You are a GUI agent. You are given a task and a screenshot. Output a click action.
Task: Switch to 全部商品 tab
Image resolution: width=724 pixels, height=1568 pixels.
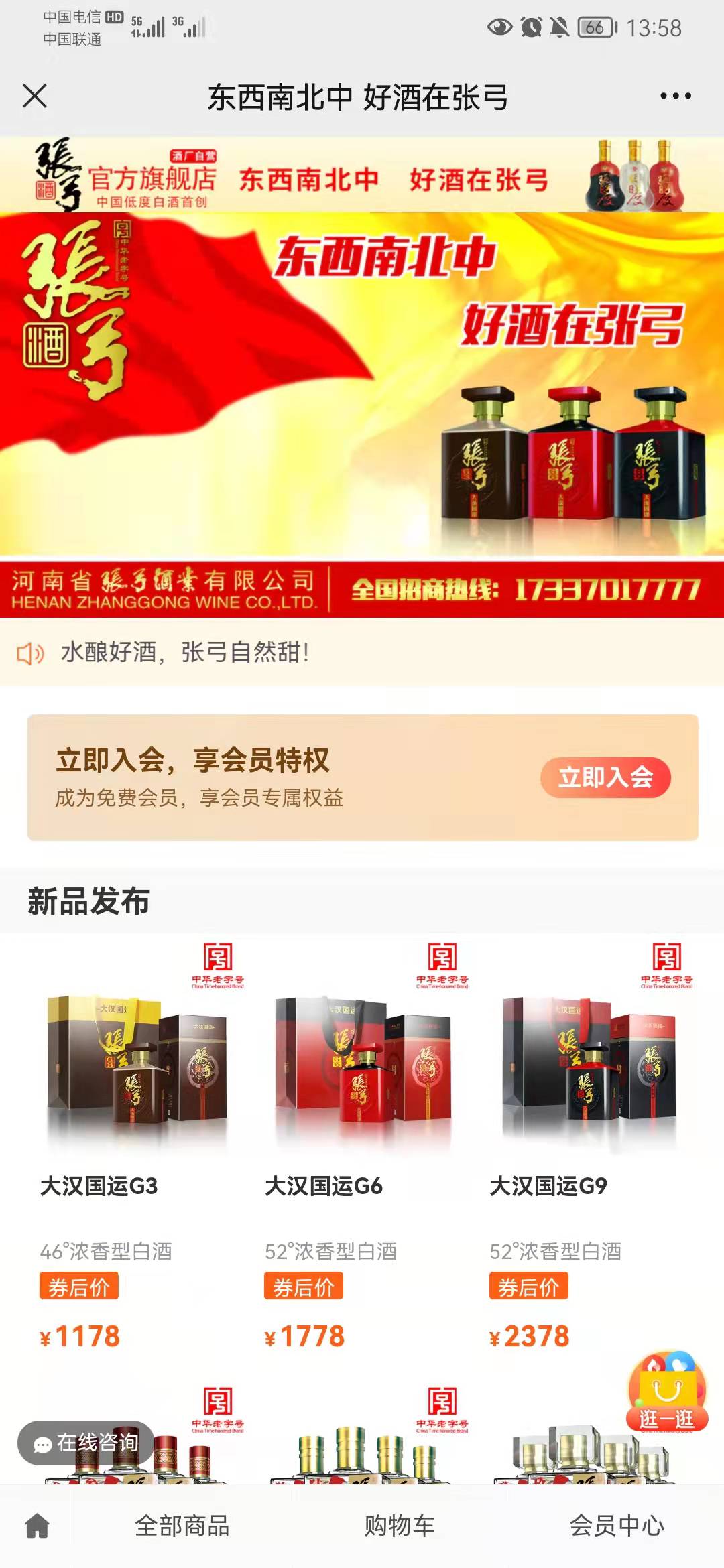click(182, 1526)
